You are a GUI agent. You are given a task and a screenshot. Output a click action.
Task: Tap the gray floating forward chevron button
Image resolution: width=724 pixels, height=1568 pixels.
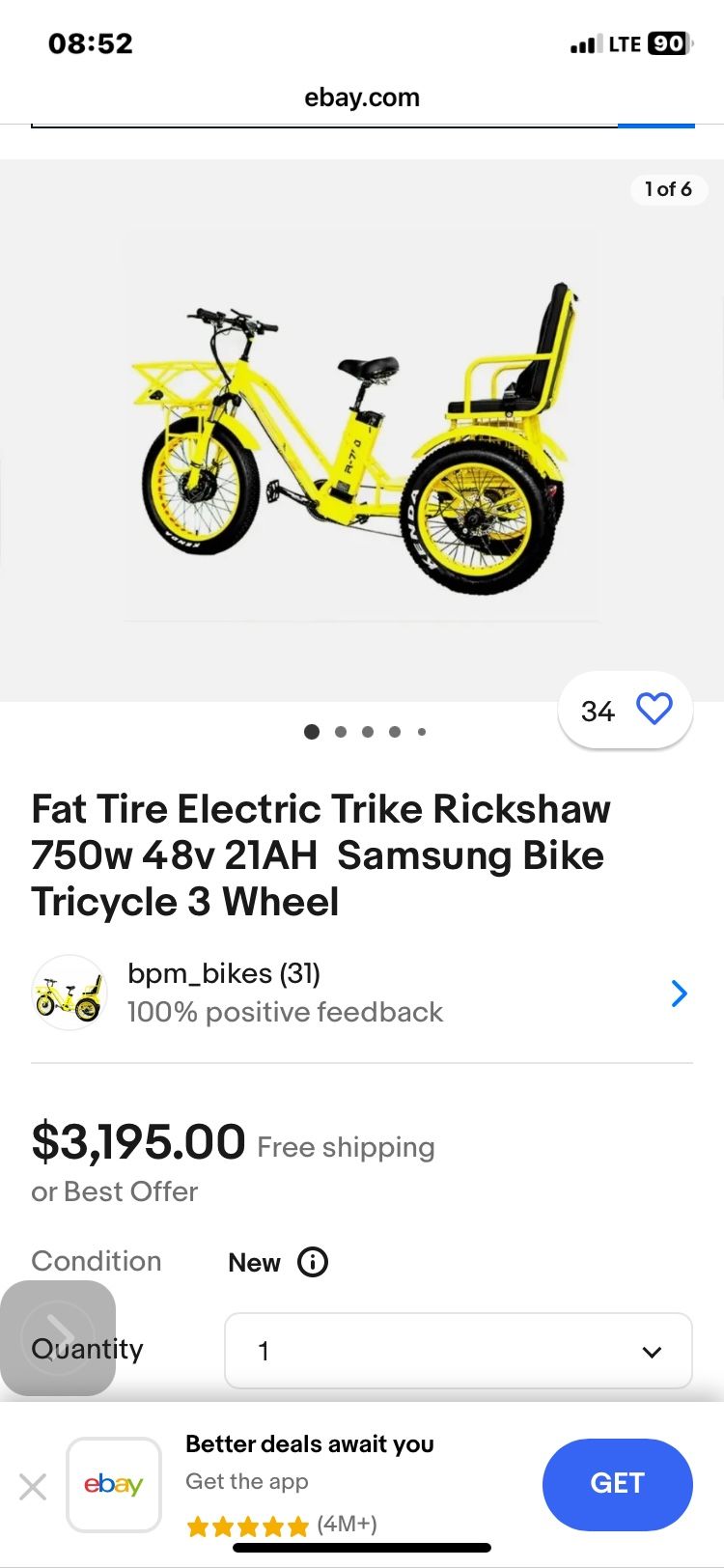58,1336
